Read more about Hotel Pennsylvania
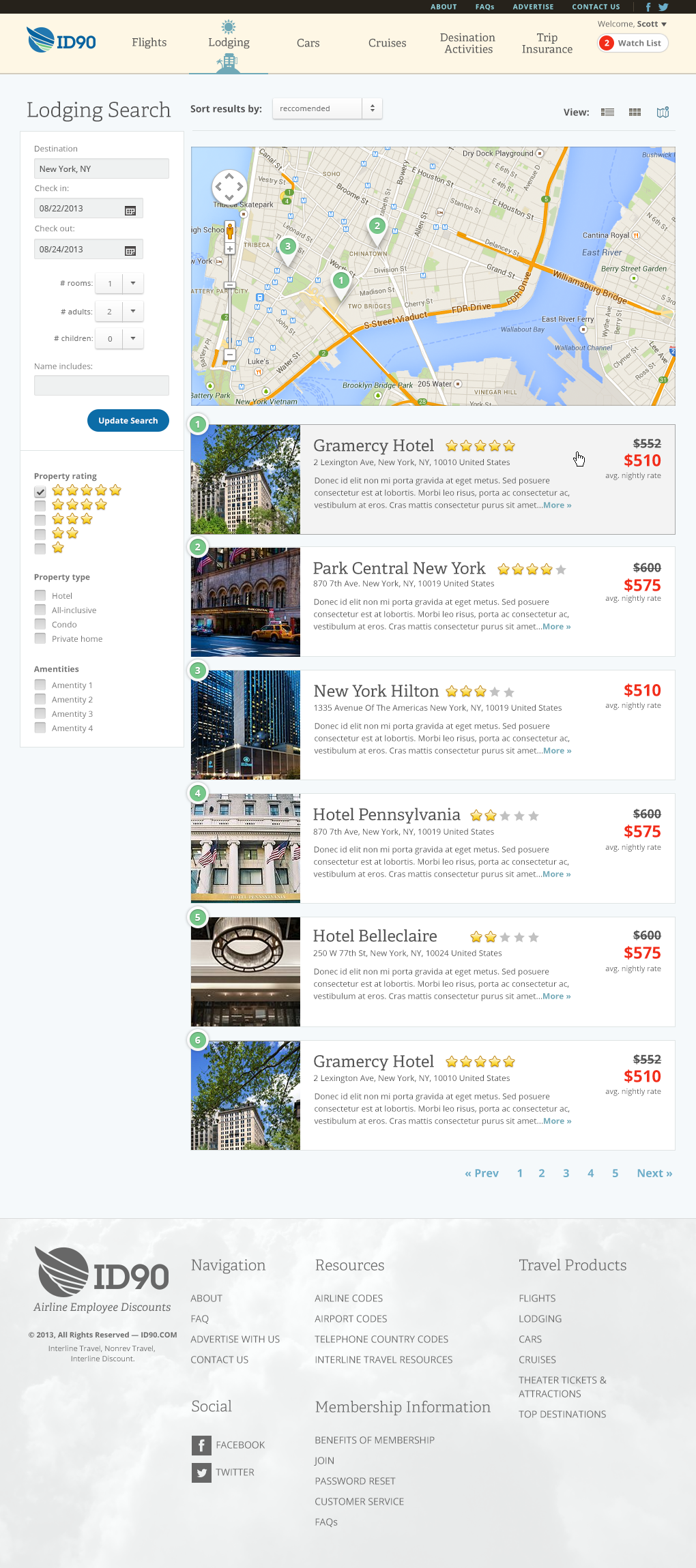Screen dimensions: 696x1568 coord(557,874)
